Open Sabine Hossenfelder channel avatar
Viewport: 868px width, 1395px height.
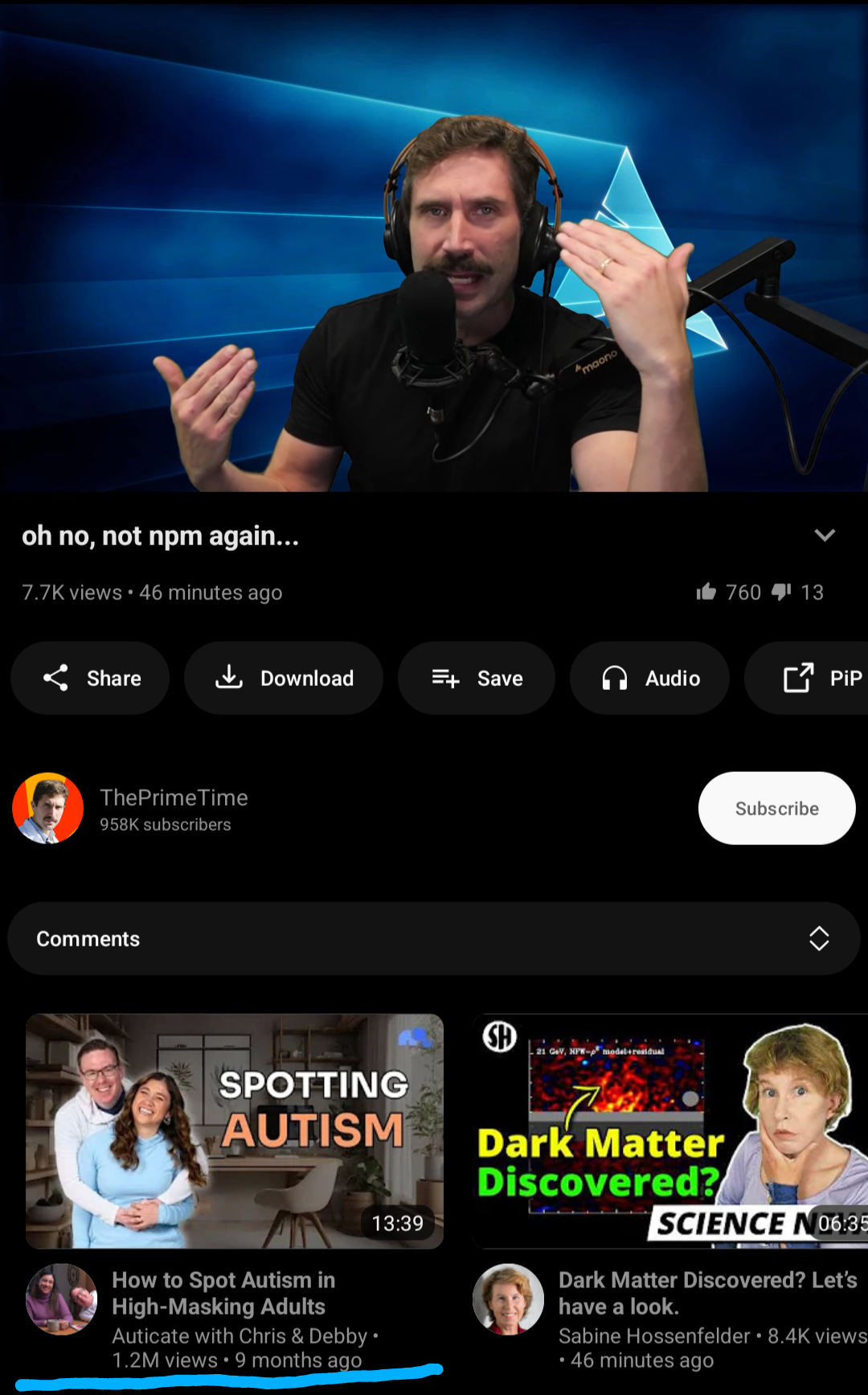pyautogui.click(x=508, y=1299)
